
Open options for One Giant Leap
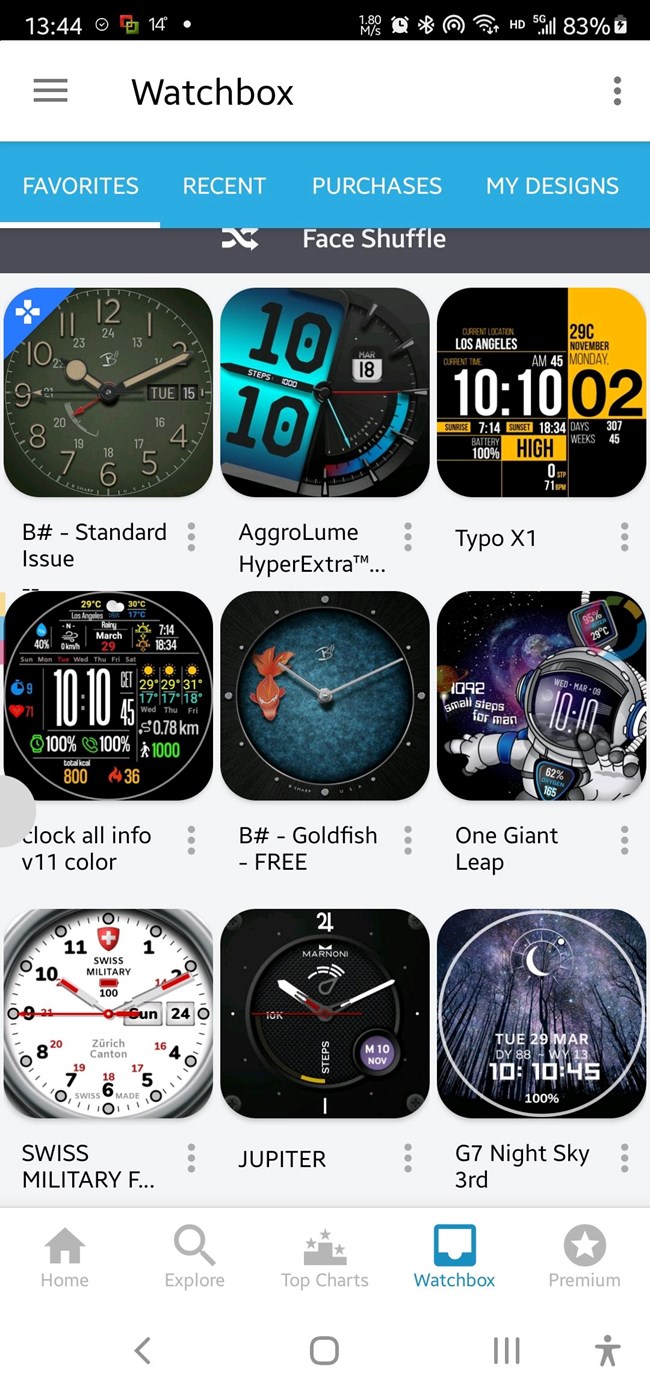[624, 841]
